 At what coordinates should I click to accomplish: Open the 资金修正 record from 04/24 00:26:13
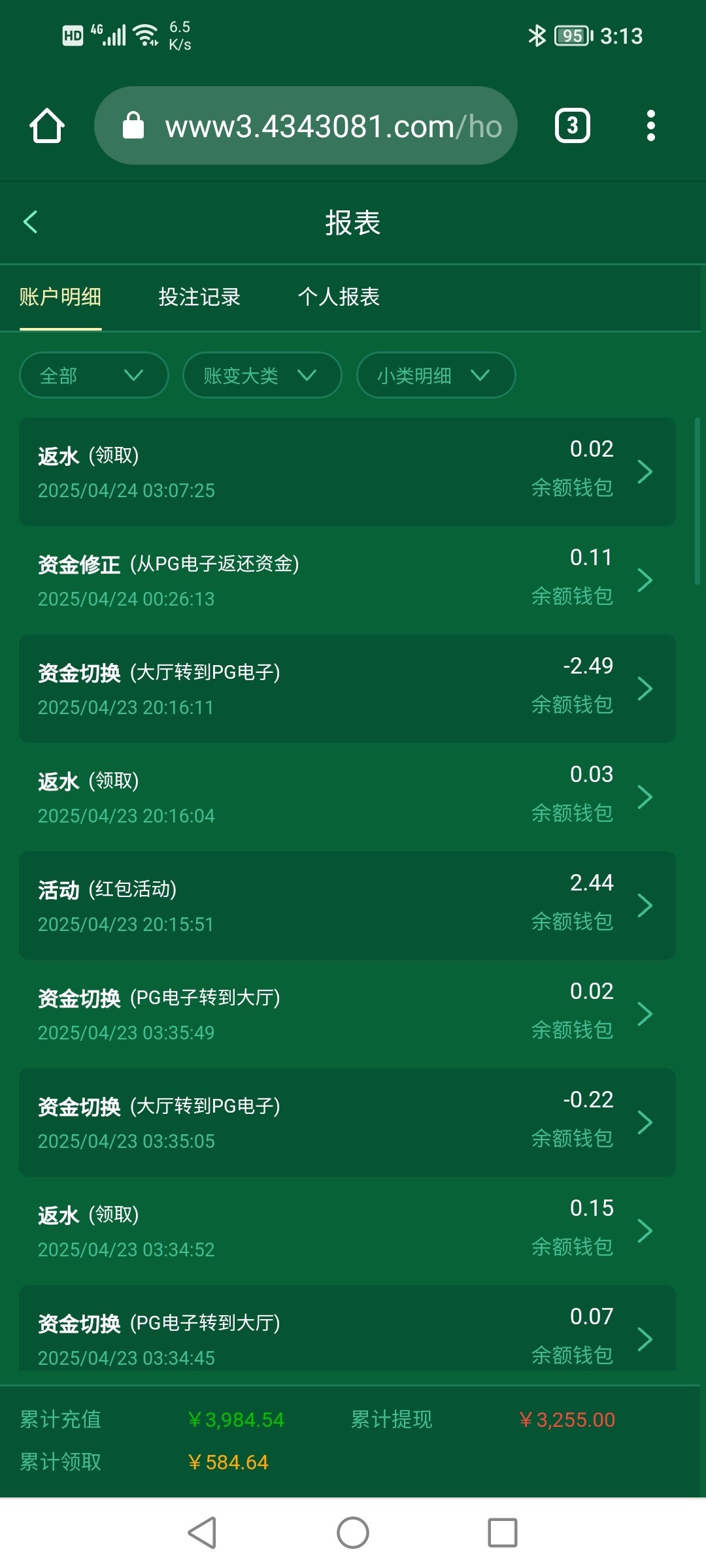347,580
